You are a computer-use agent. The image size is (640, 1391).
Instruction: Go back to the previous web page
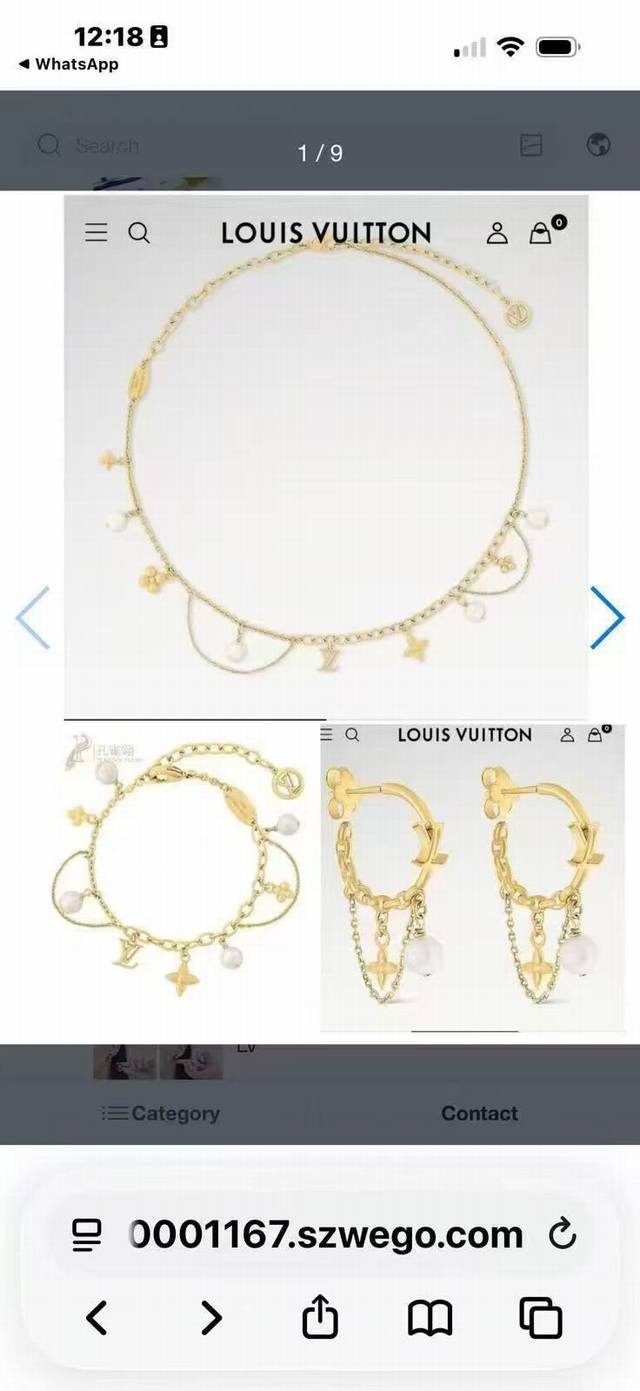(96, 1318)
